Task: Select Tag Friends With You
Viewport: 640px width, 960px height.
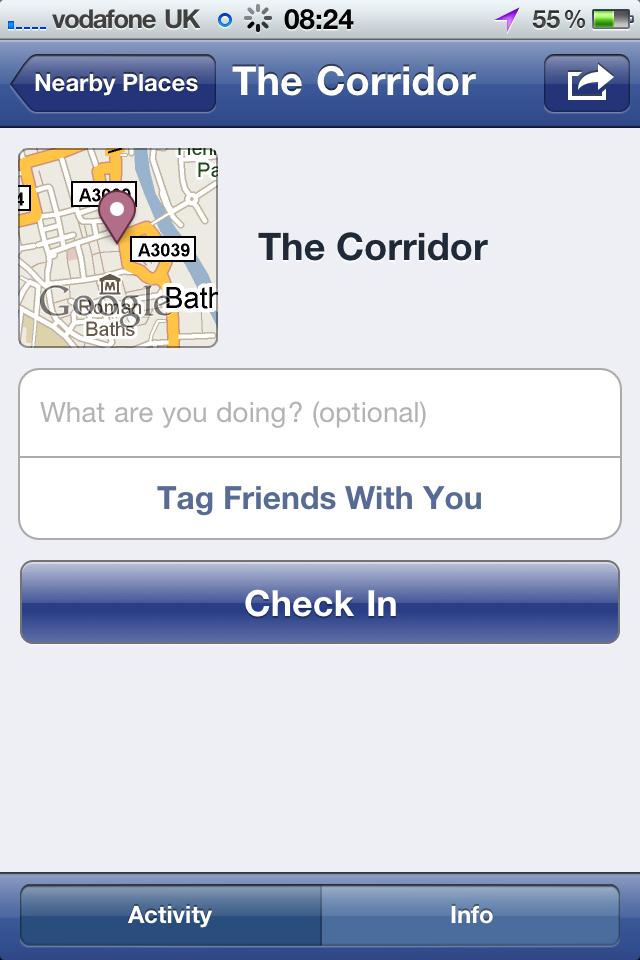Action: coord(320,498)
